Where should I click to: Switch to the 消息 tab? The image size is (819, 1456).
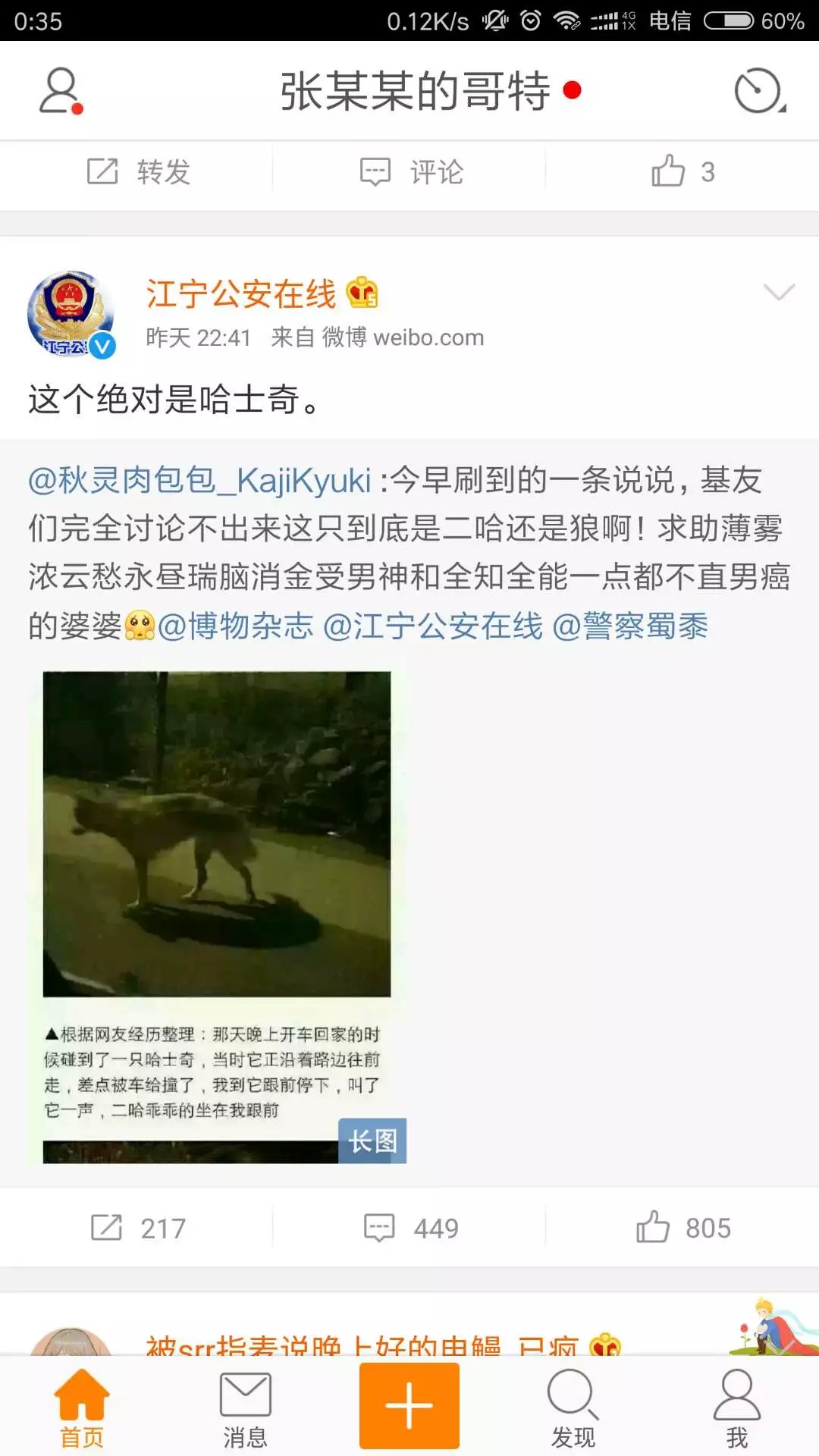tap(245, 1407)
